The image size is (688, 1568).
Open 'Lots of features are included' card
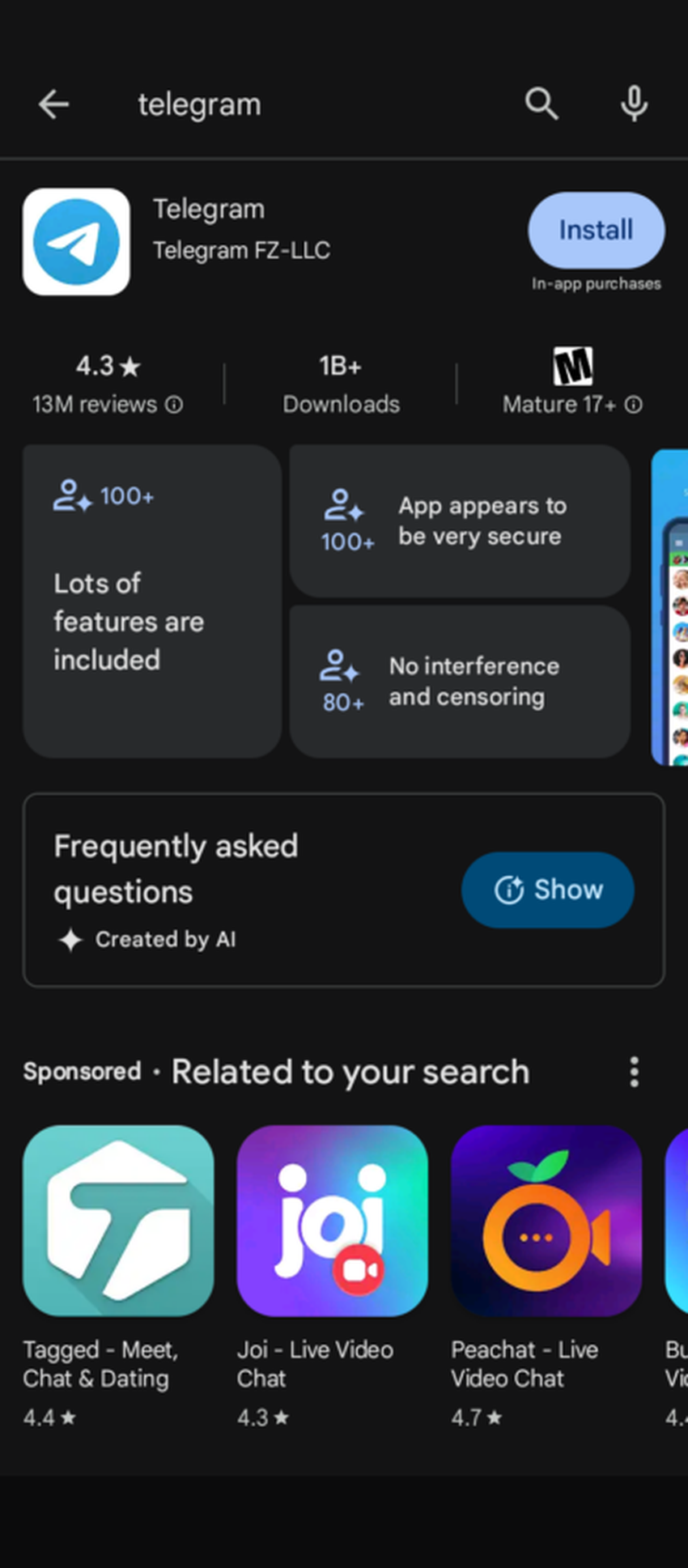pyautogui.click(x=152, y=601)
